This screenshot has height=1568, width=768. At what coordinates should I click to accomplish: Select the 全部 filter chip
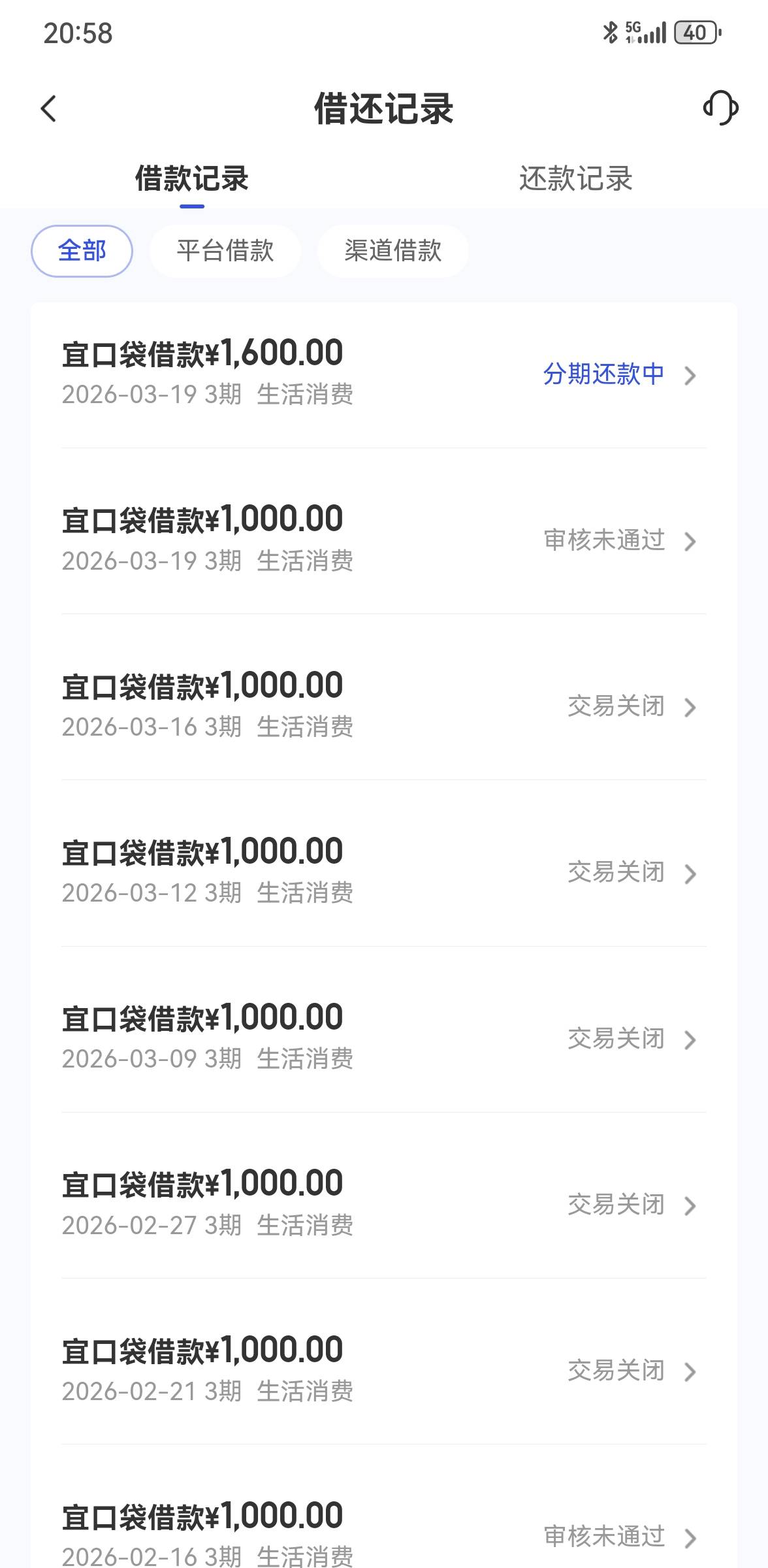pyautogui.click(x=82, y=251)
